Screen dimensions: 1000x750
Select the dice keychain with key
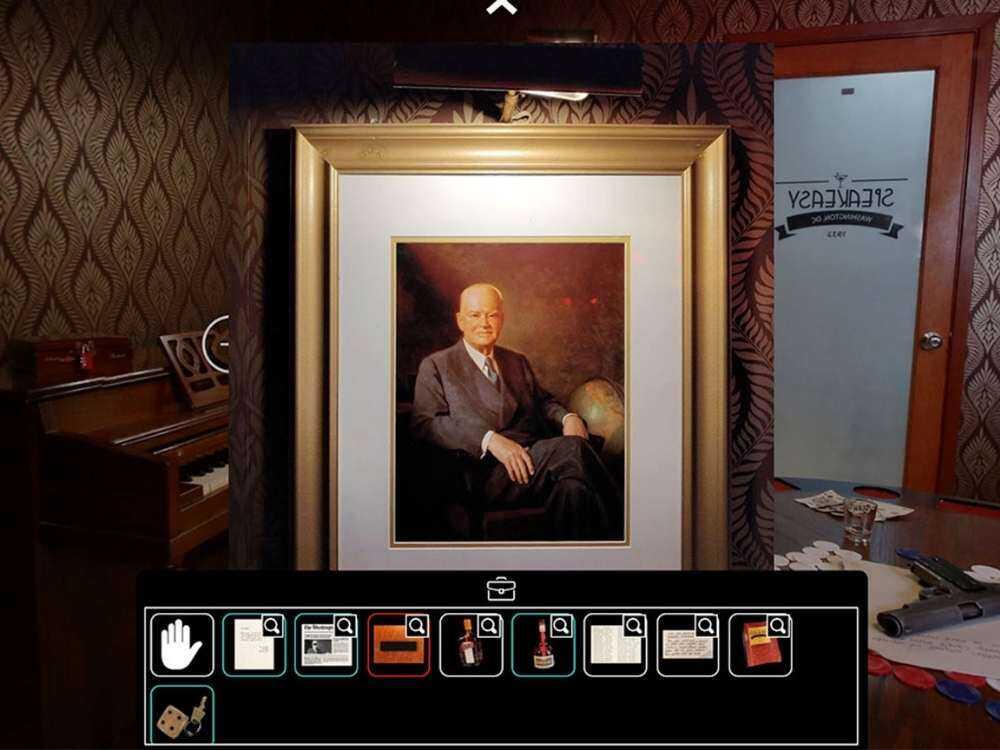tap(182, 714)
